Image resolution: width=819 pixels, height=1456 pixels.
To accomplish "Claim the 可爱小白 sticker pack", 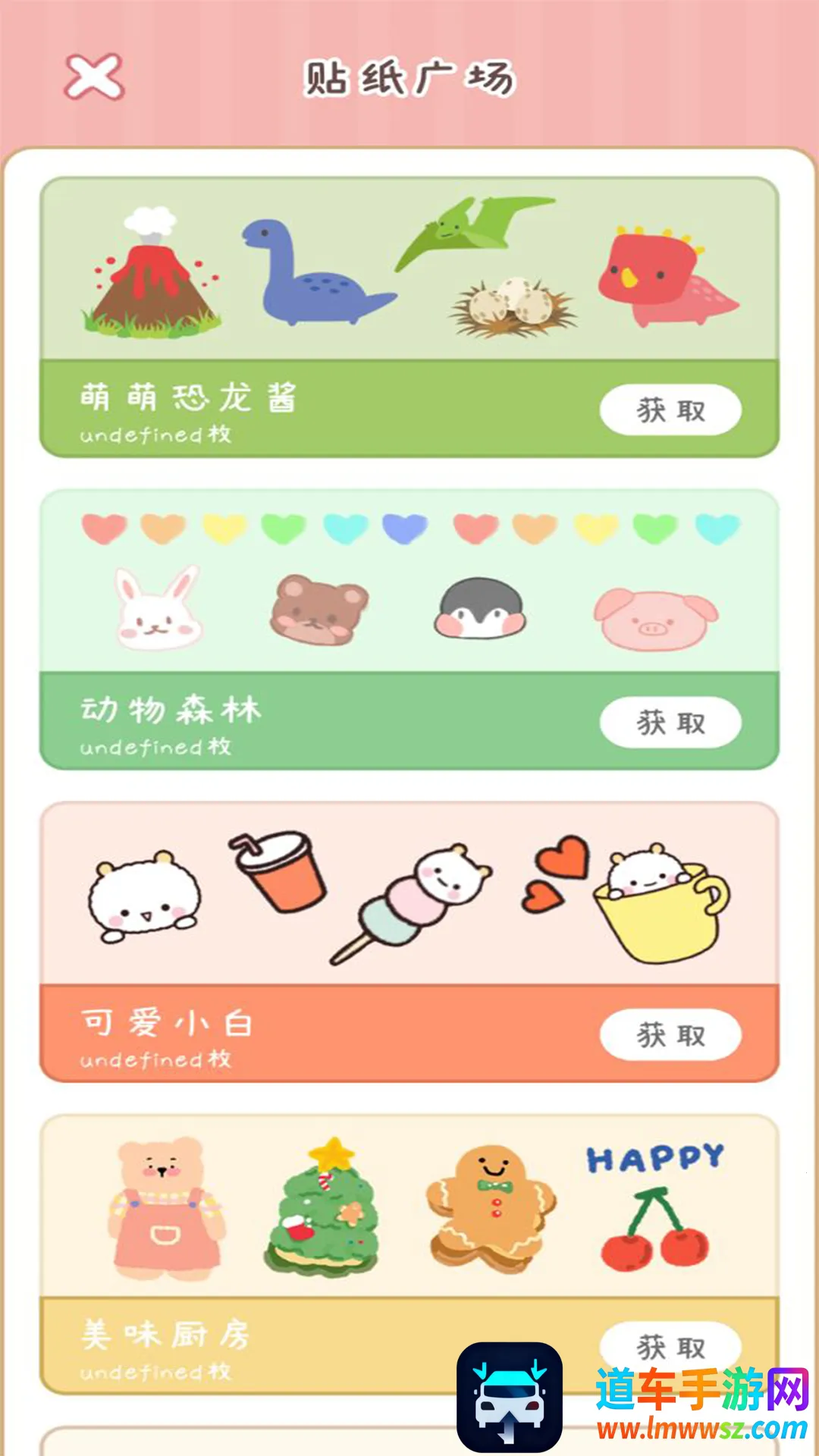I will [670, 1035].
